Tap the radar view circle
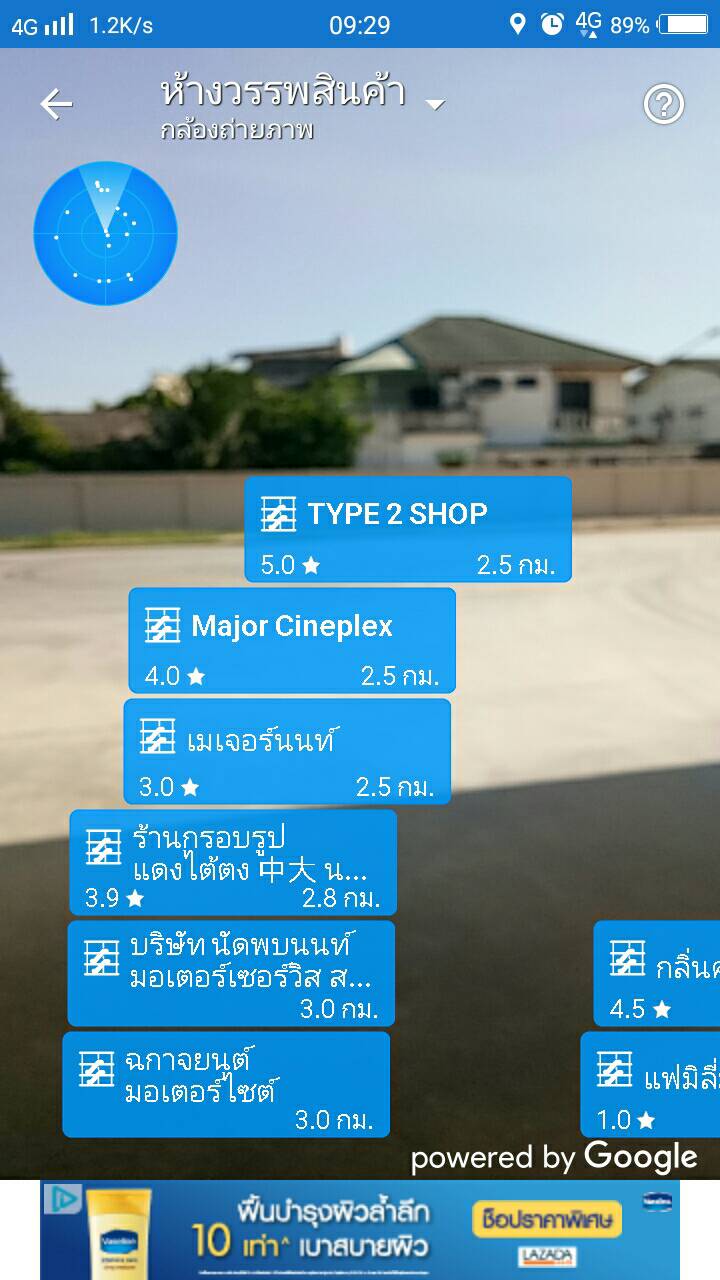Viewport: 720px width, 1280px height. 105,234
